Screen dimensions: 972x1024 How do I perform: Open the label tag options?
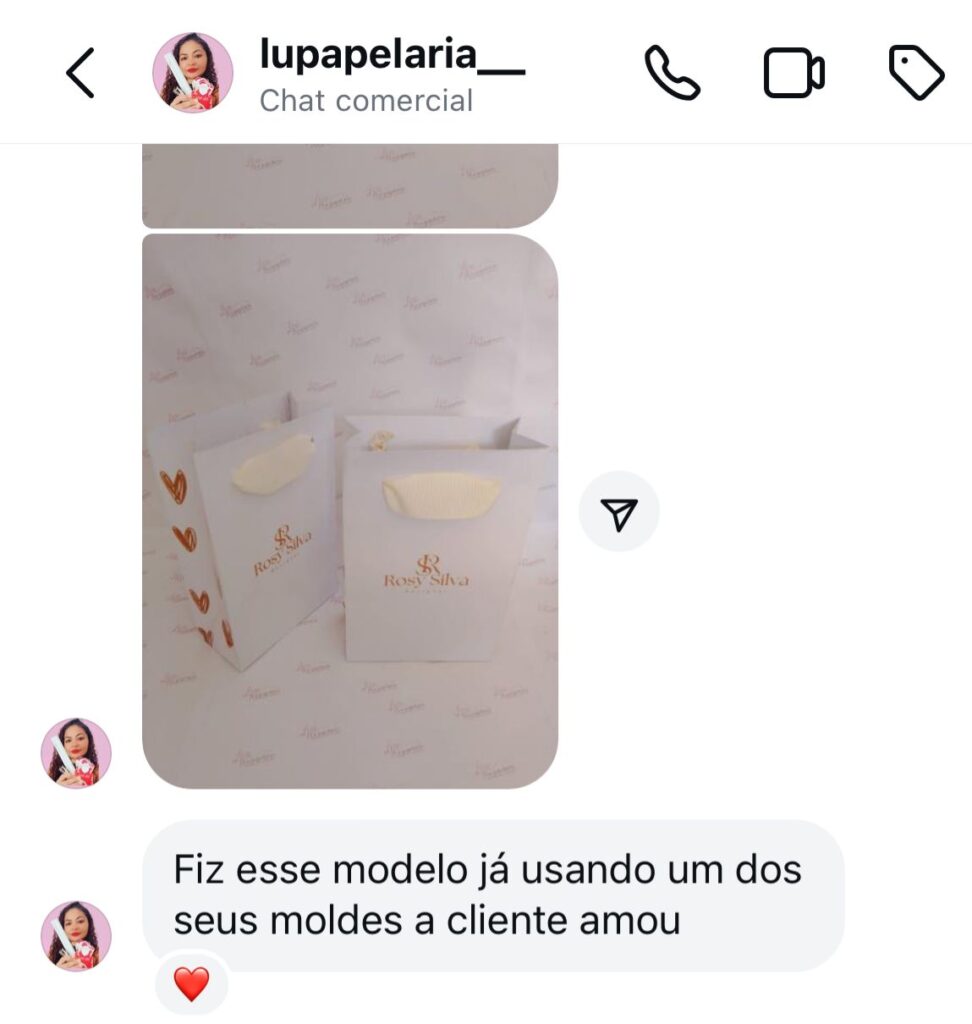coord(916,73)
